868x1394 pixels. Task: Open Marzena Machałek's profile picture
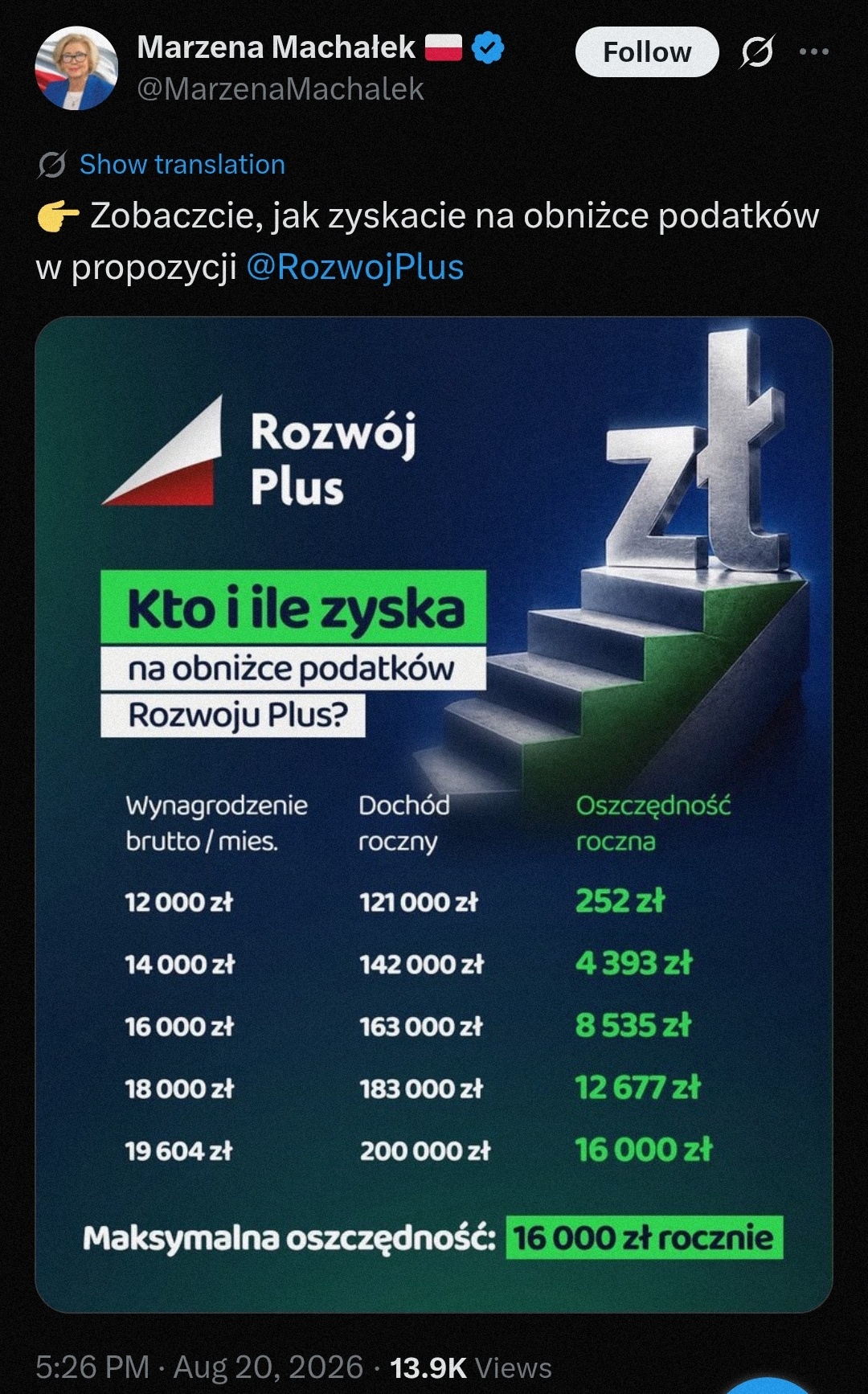76,68
